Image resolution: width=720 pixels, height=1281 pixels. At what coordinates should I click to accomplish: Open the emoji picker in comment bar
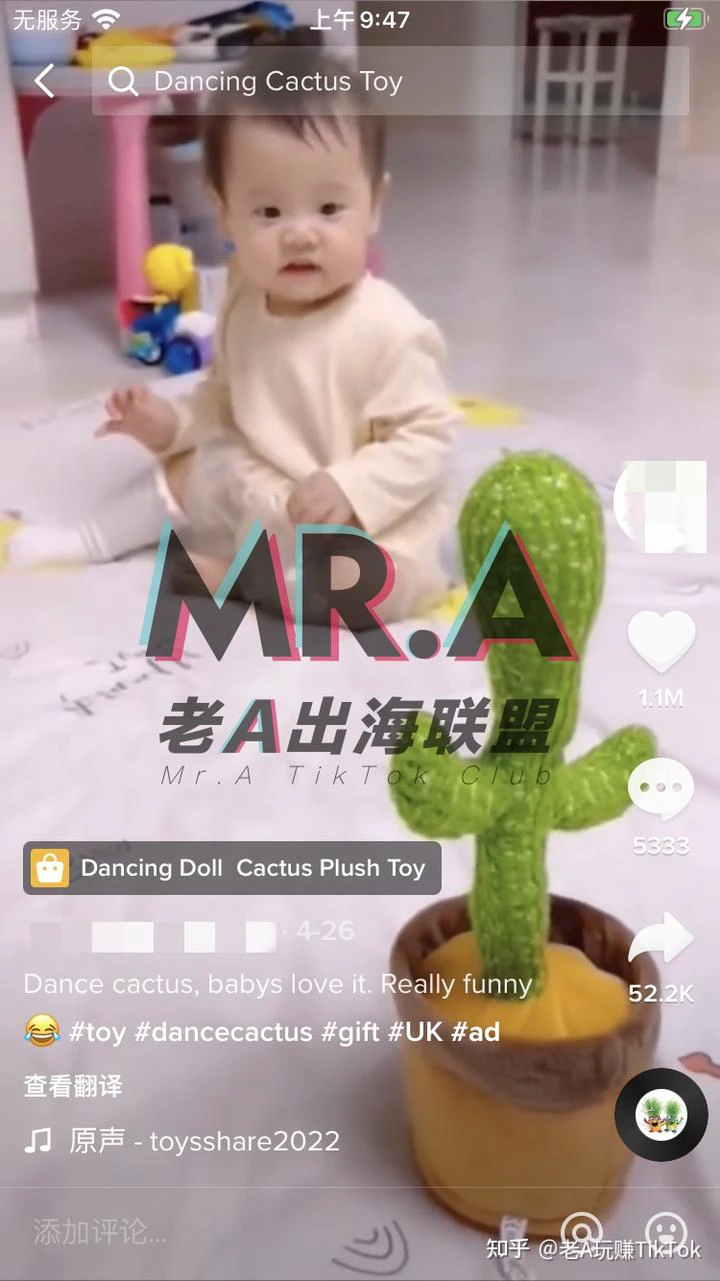coord(665,1231)
